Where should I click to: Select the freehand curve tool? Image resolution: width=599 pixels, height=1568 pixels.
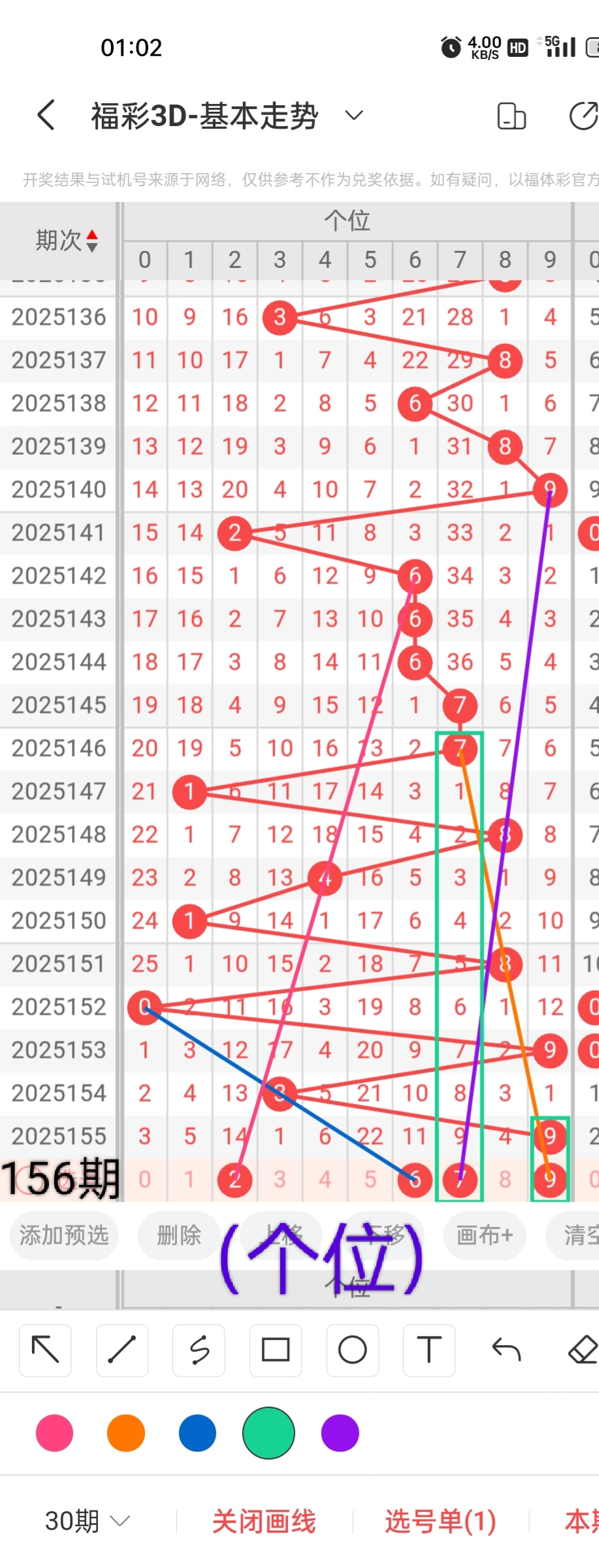pyautogui.click(x=199, y=1350)
